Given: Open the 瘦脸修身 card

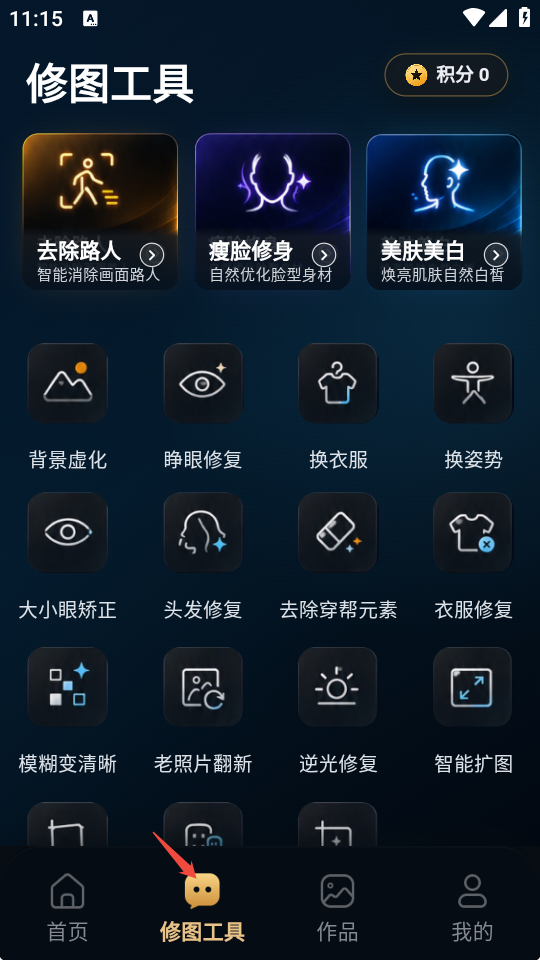Looking at the screenshot, I should click(x=272, y=211).
